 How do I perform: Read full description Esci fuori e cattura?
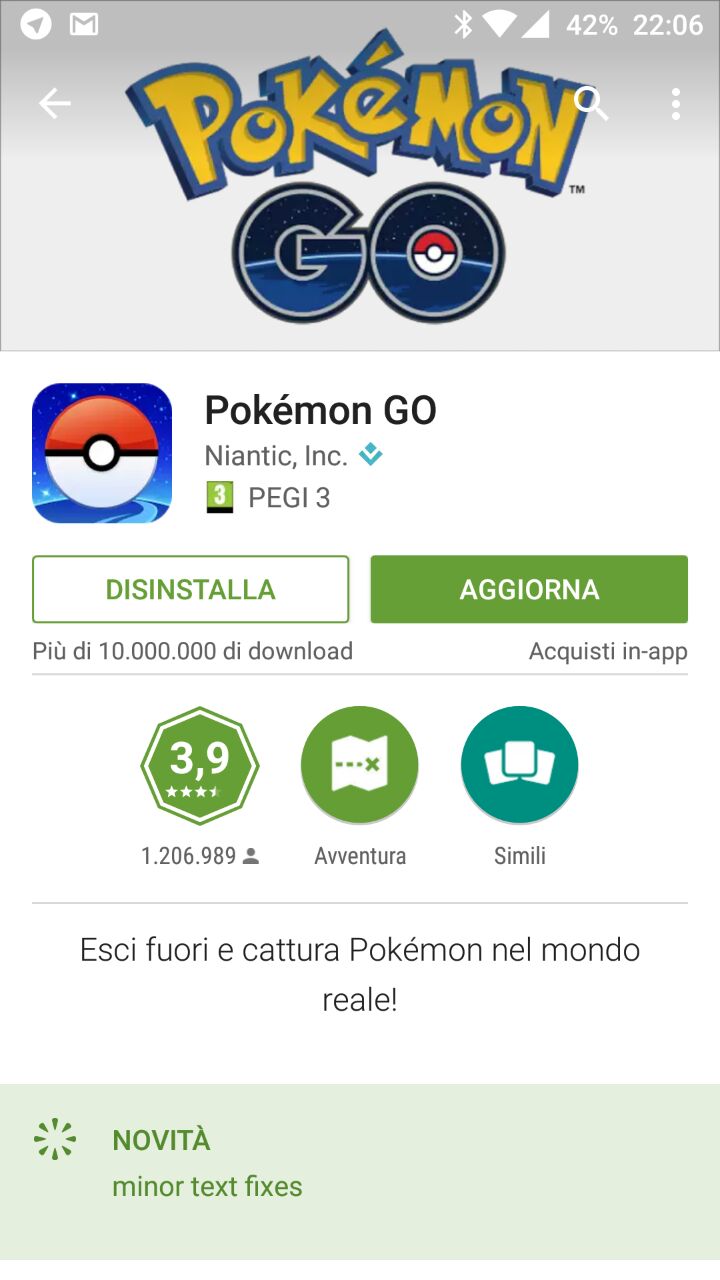pos(360,974)
